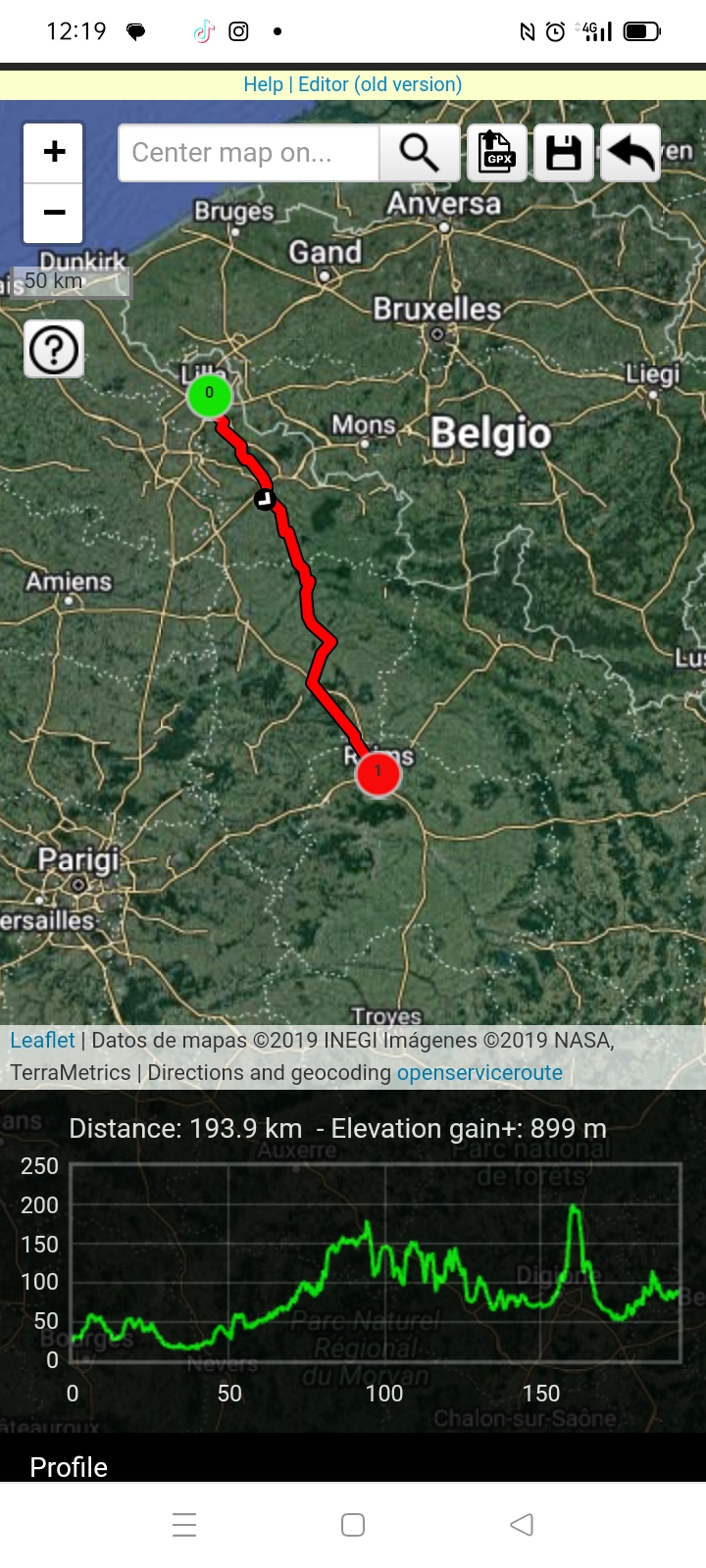Open the Leaflet attribution link
The width and height of the screenshot is (706, 1568).
pos(42,1040)
